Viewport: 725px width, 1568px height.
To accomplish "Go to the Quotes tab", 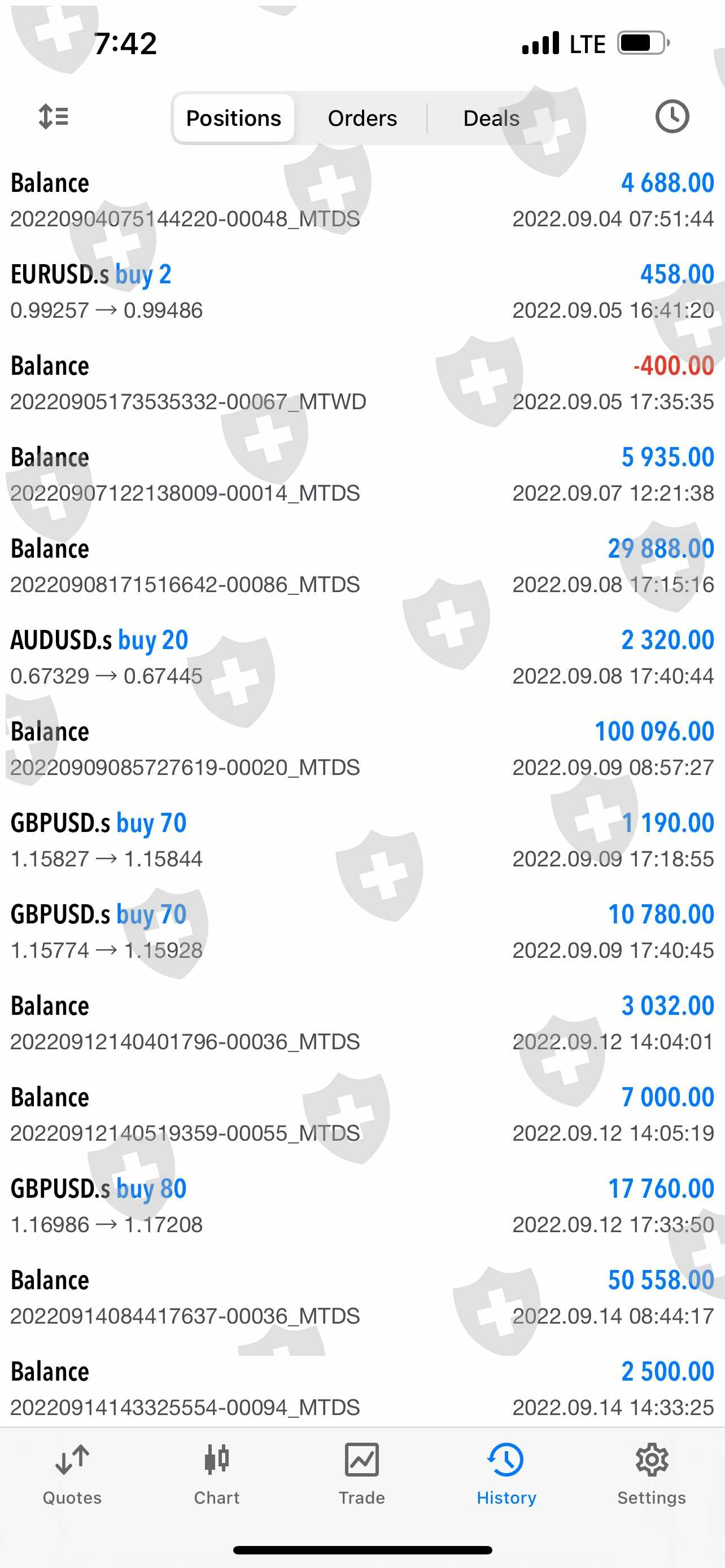I will click(72, 1474).
